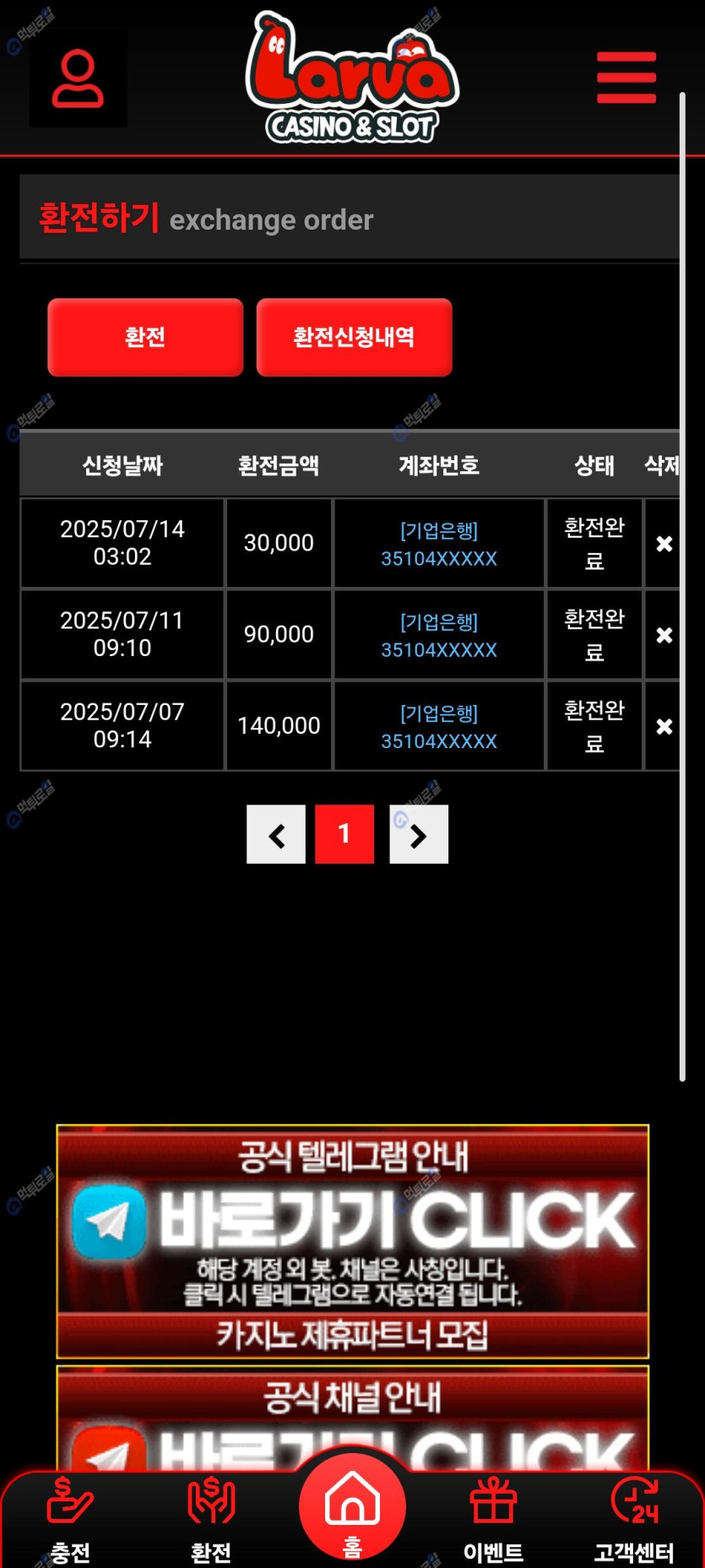Image resolution: width=705 pixels, height=1568 pixels.
Task: Select page 1
Action: pos(344,834)
